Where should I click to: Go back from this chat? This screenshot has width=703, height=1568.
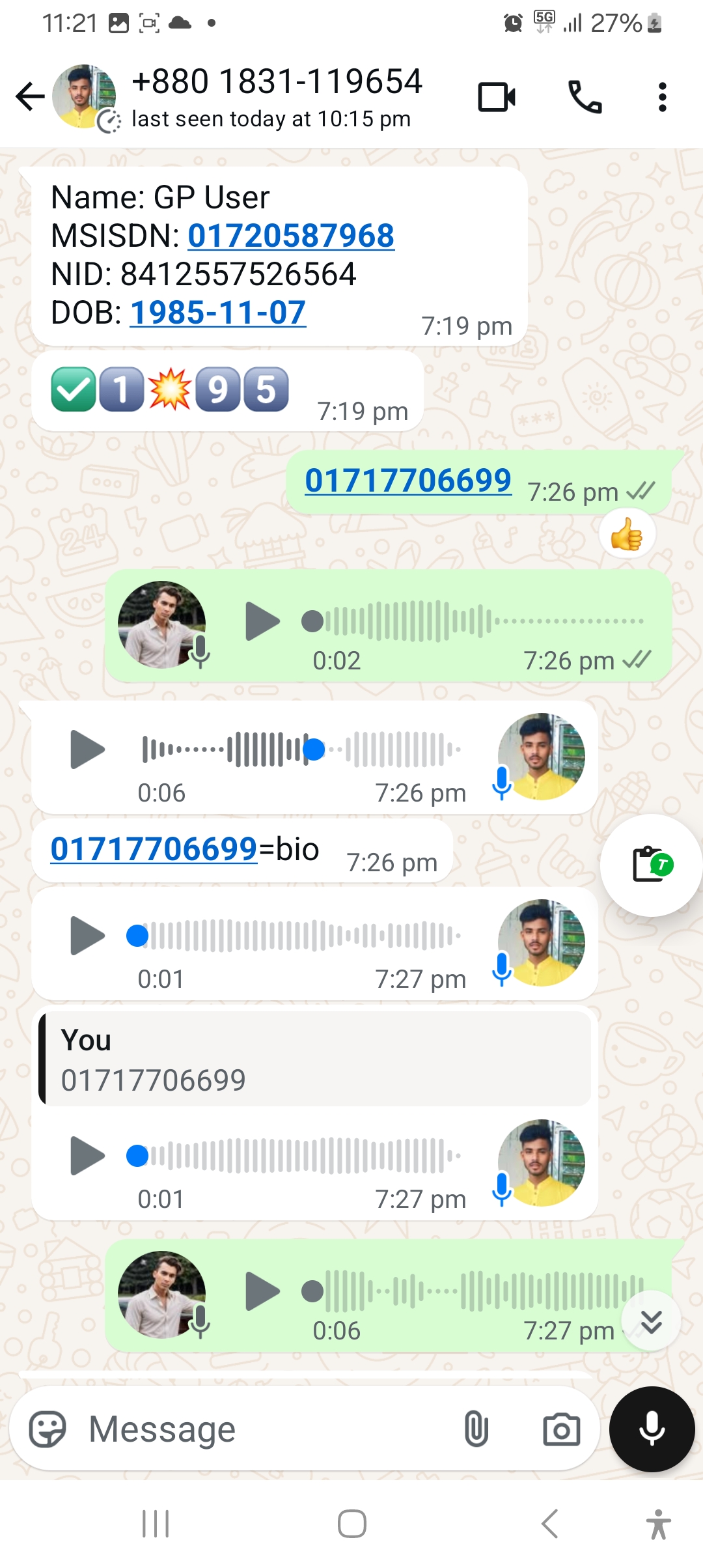point(30,97)
